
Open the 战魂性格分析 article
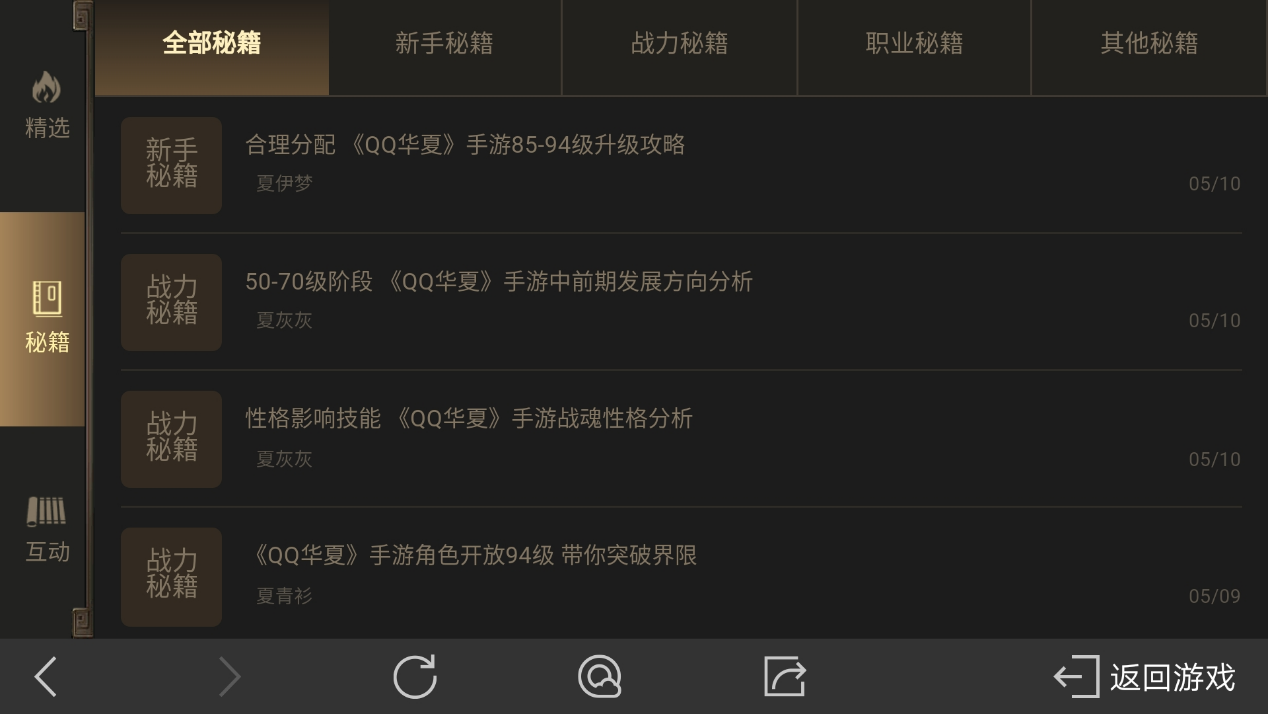pos(469,419)
